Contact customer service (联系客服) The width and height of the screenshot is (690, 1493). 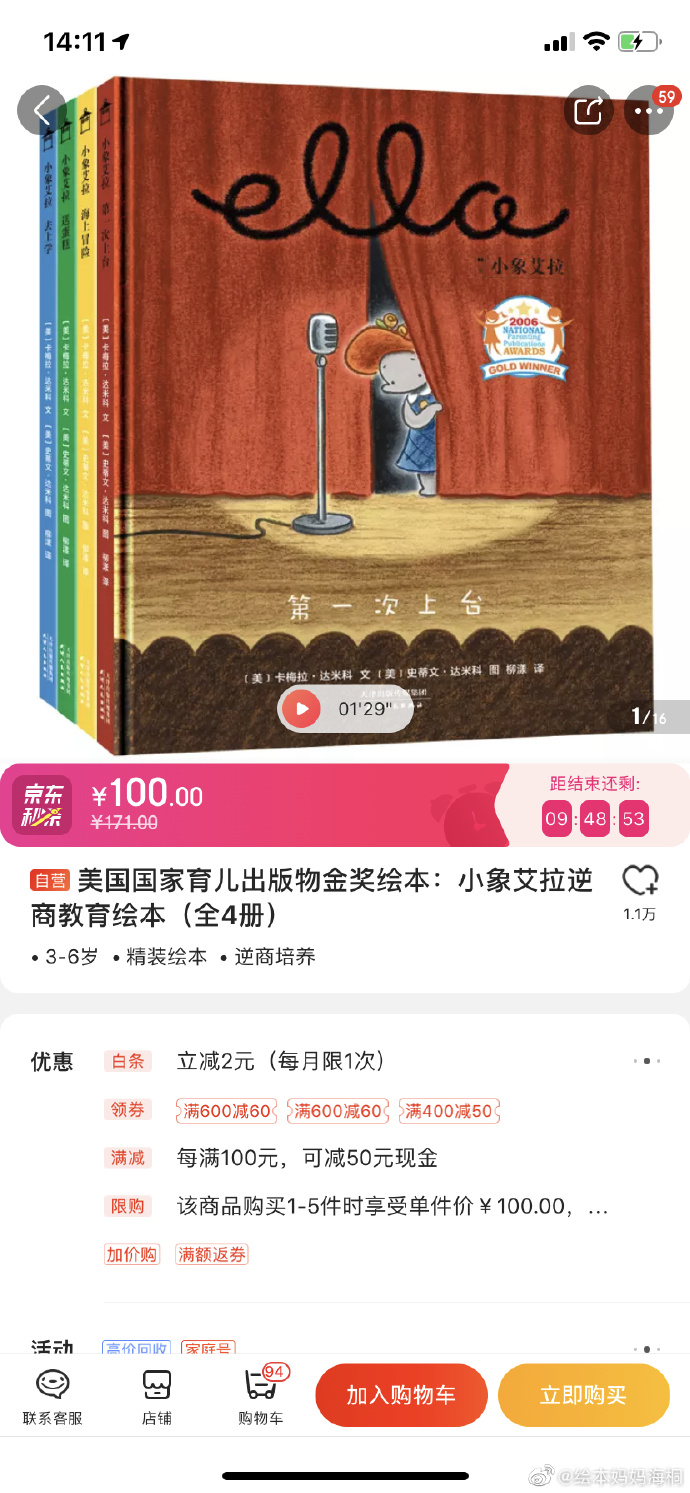coord(52,1397)
